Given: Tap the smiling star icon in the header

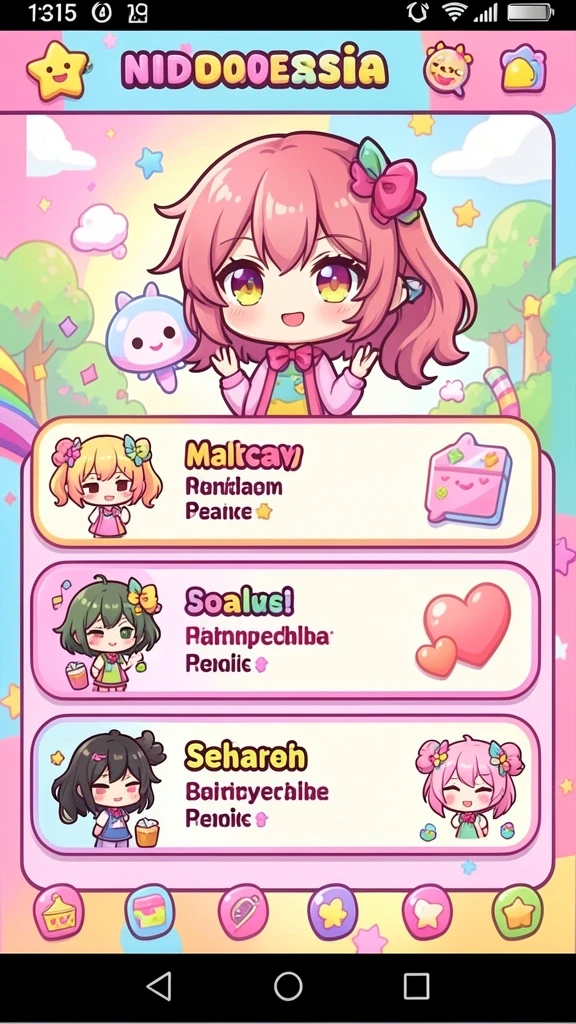Looking at the screenshot, I should pos(57,71).
